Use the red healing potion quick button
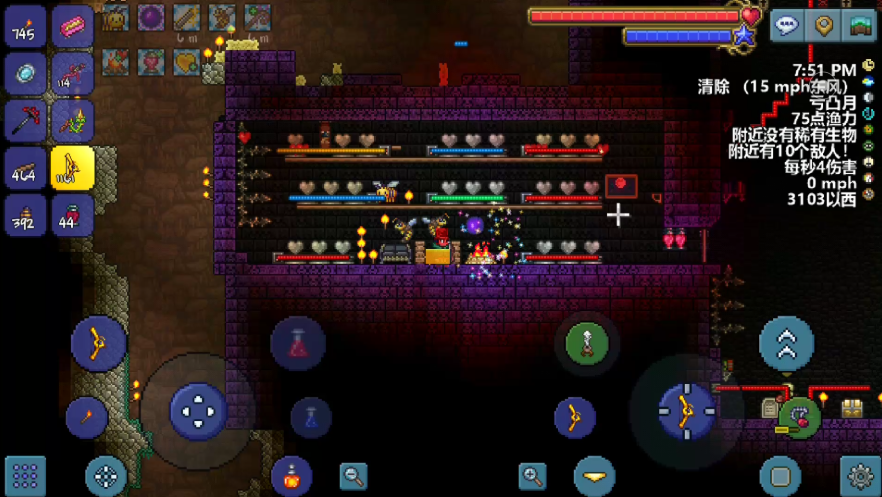This screenshot has width=882, height=497. [297, 343]
